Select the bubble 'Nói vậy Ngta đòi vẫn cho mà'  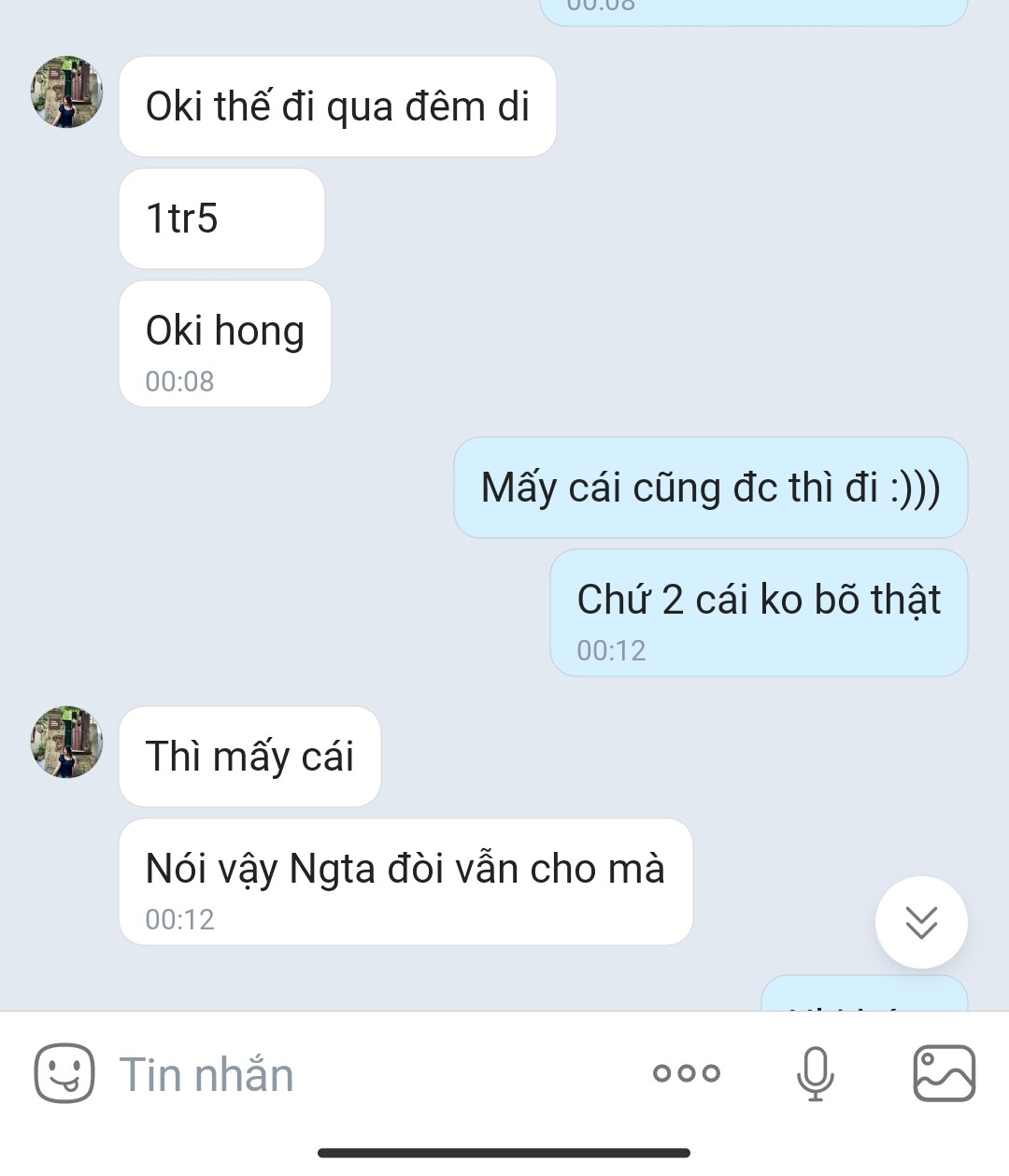coord(405,869)
